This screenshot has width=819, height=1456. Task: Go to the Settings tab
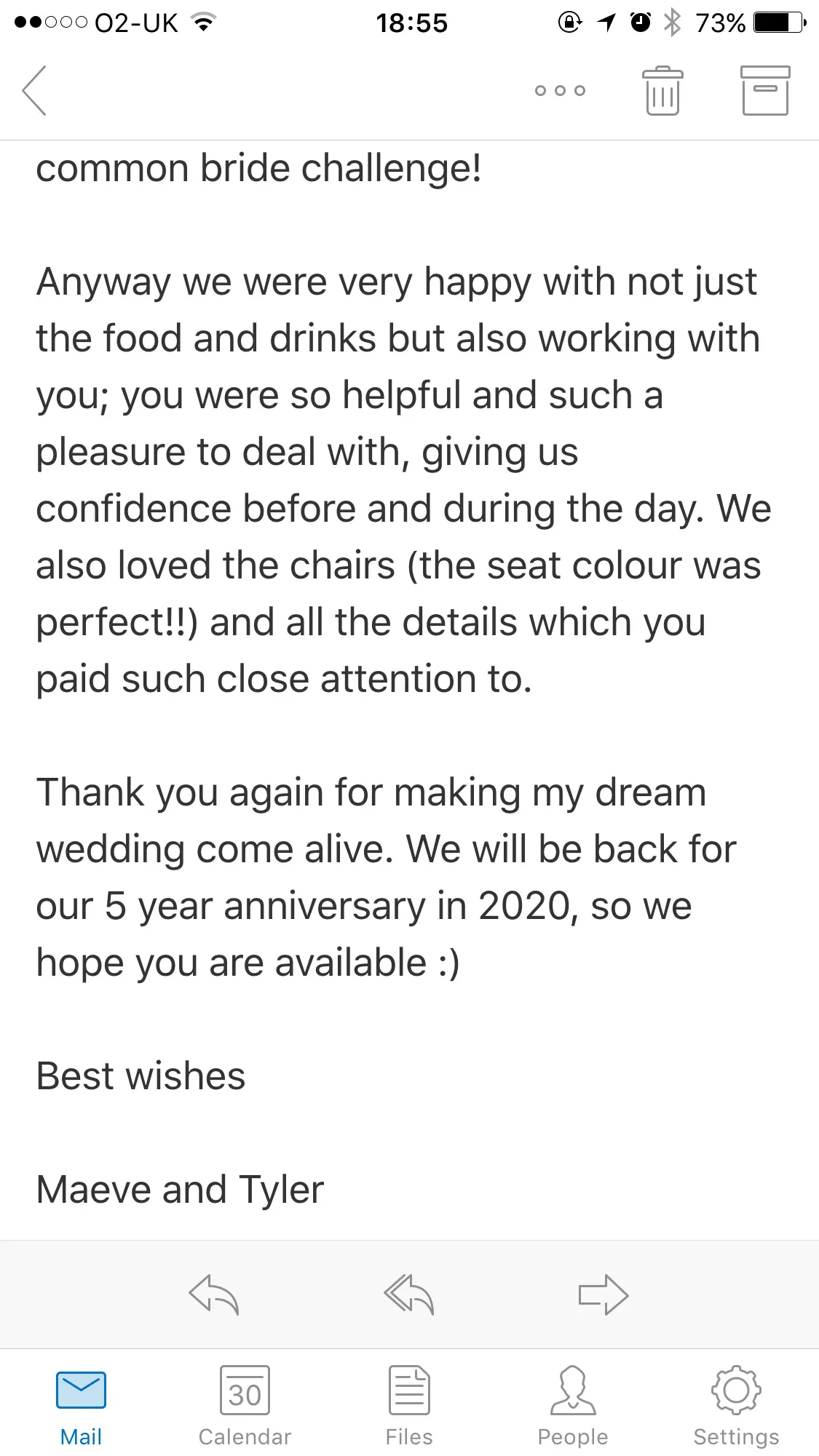pos(736,1405)
